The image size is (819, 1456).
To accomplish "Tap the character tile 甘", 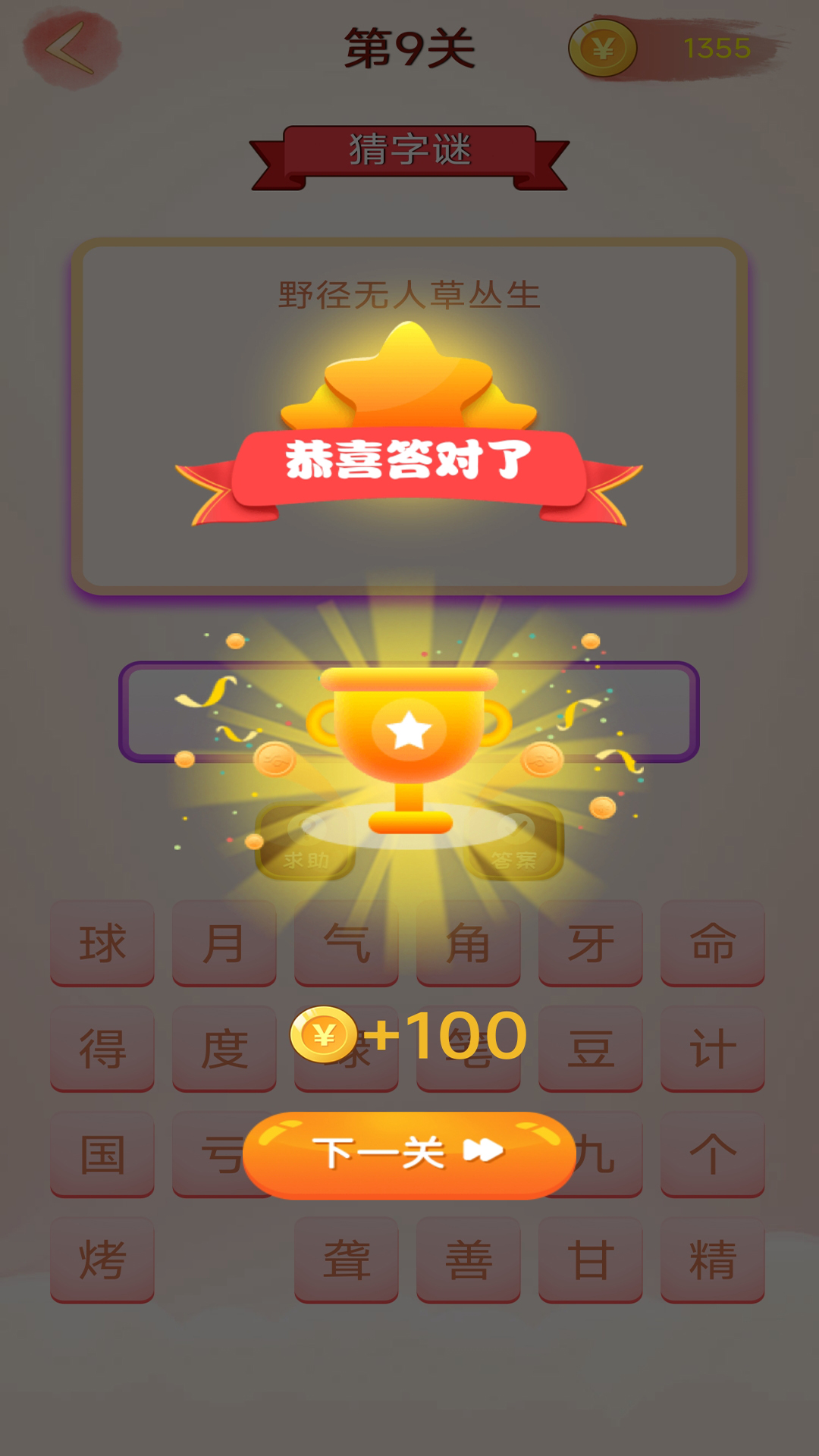I will tap(590, 1260).
